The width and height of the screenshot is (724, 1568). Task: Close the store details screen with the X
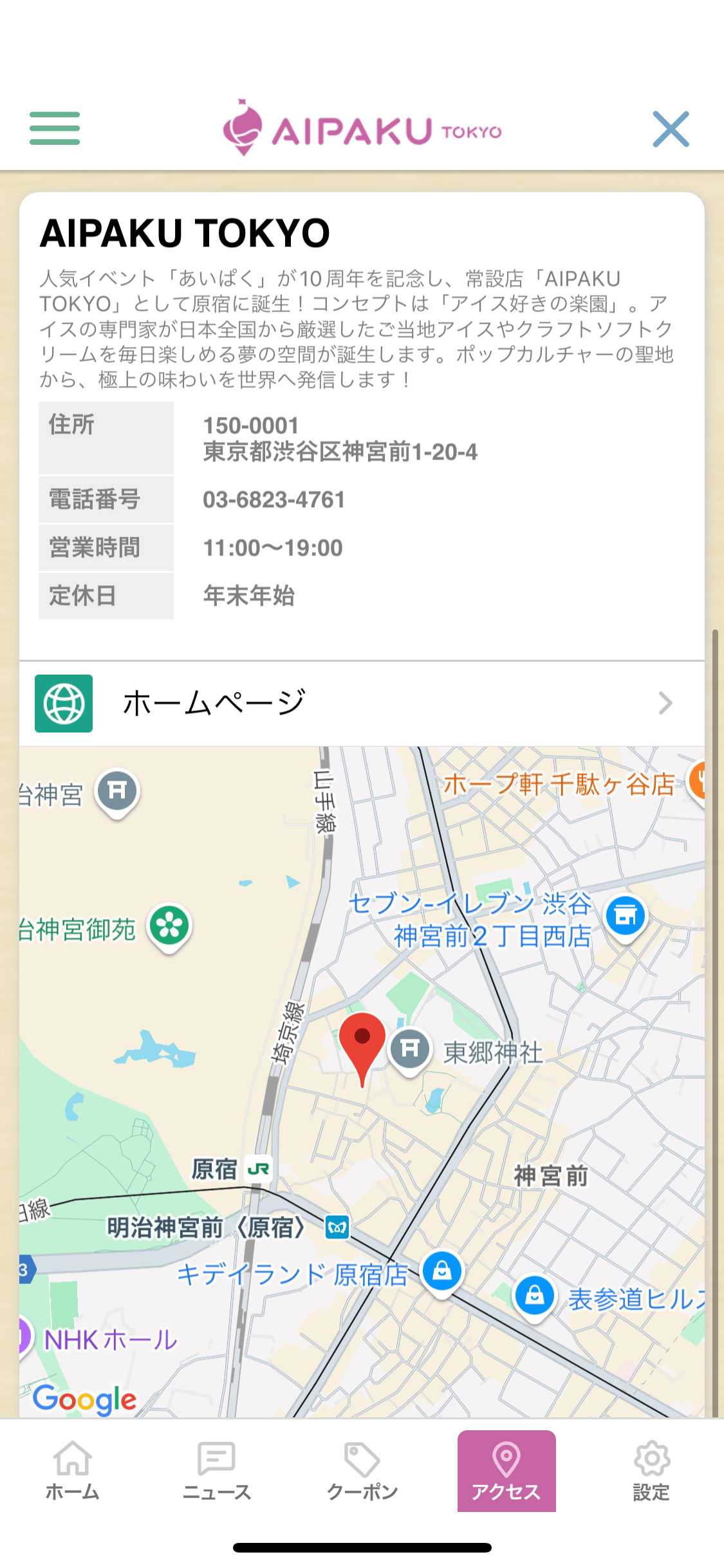click(x=671, y=129)
